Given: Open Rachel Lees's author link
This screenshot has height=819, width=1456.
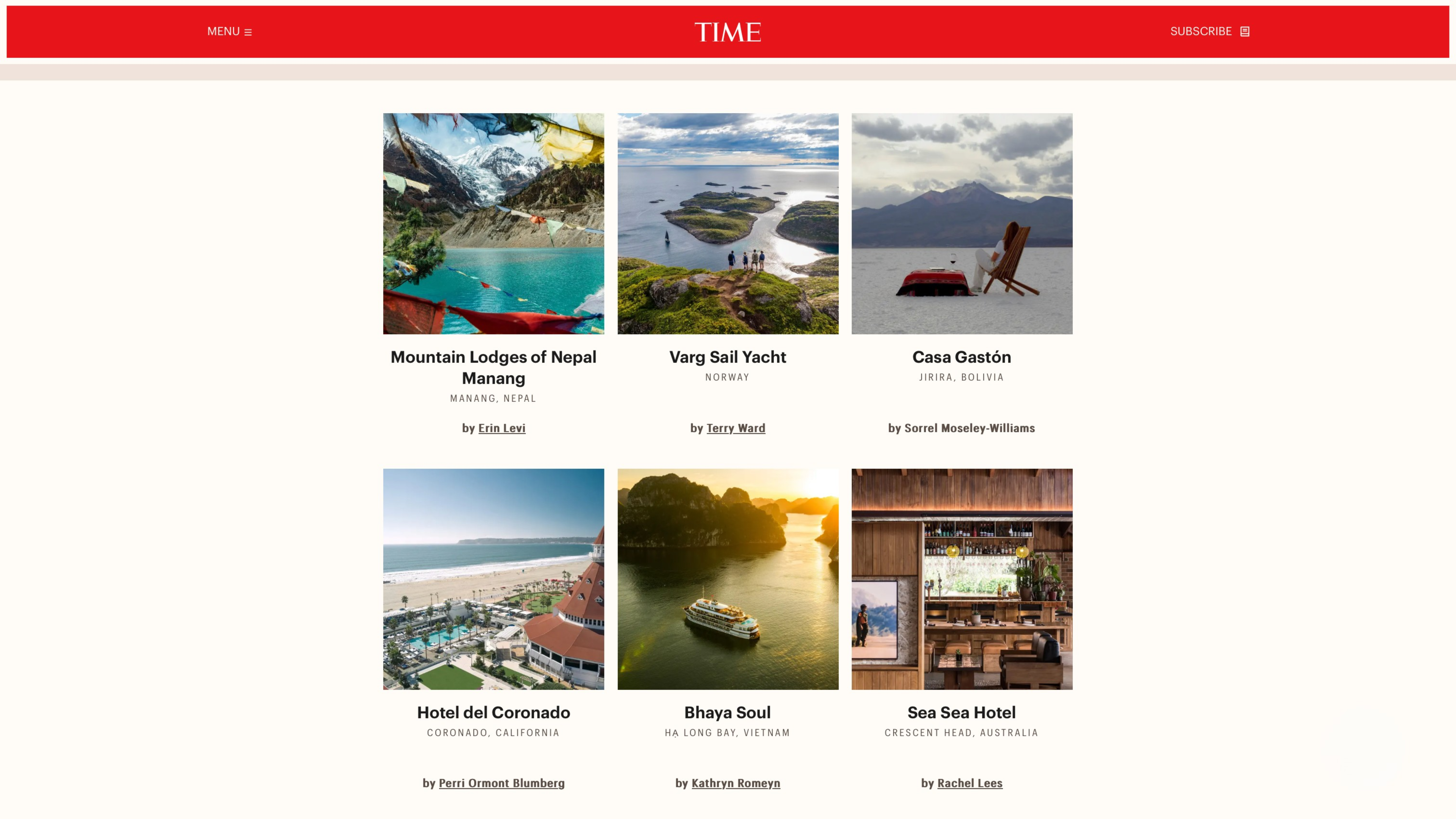Looking at the screenshot, I should pos(969,783).
